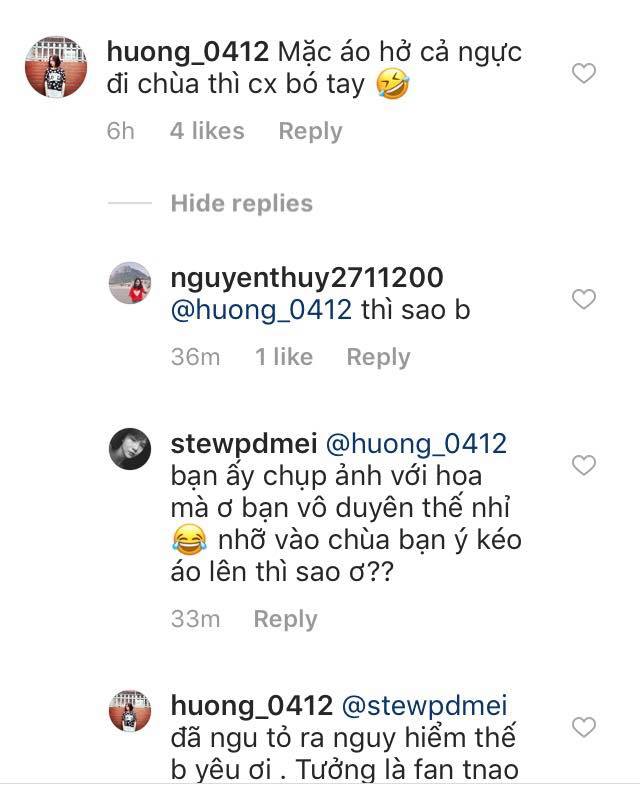The height and width of the screenshot is (809, 640).
Task: View the 4 likes on huong_0412's comment
Action: coord(207,131)
